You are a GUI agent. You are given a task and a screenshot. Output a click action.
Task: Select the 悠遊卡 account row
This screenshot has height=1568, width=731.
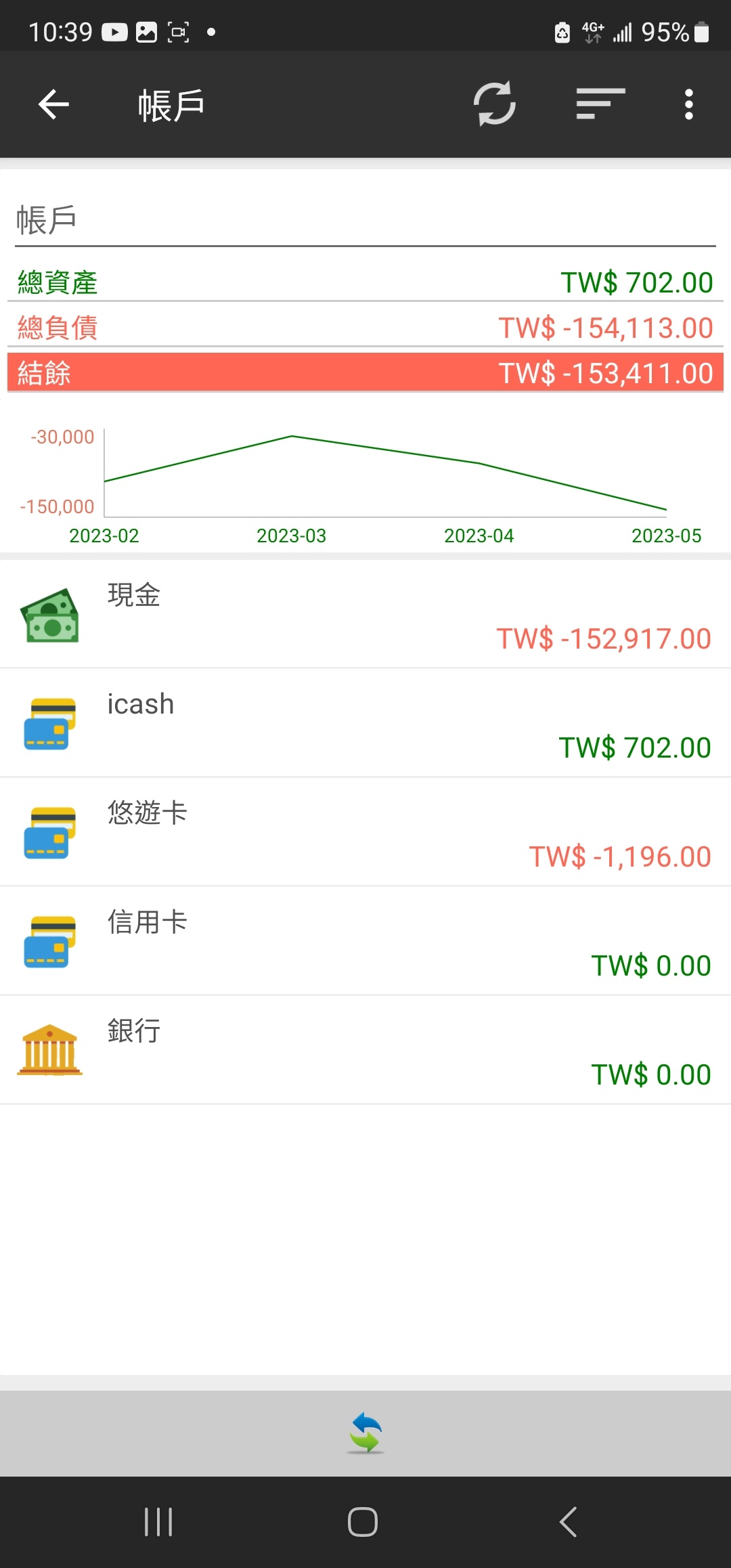[365, 832]
